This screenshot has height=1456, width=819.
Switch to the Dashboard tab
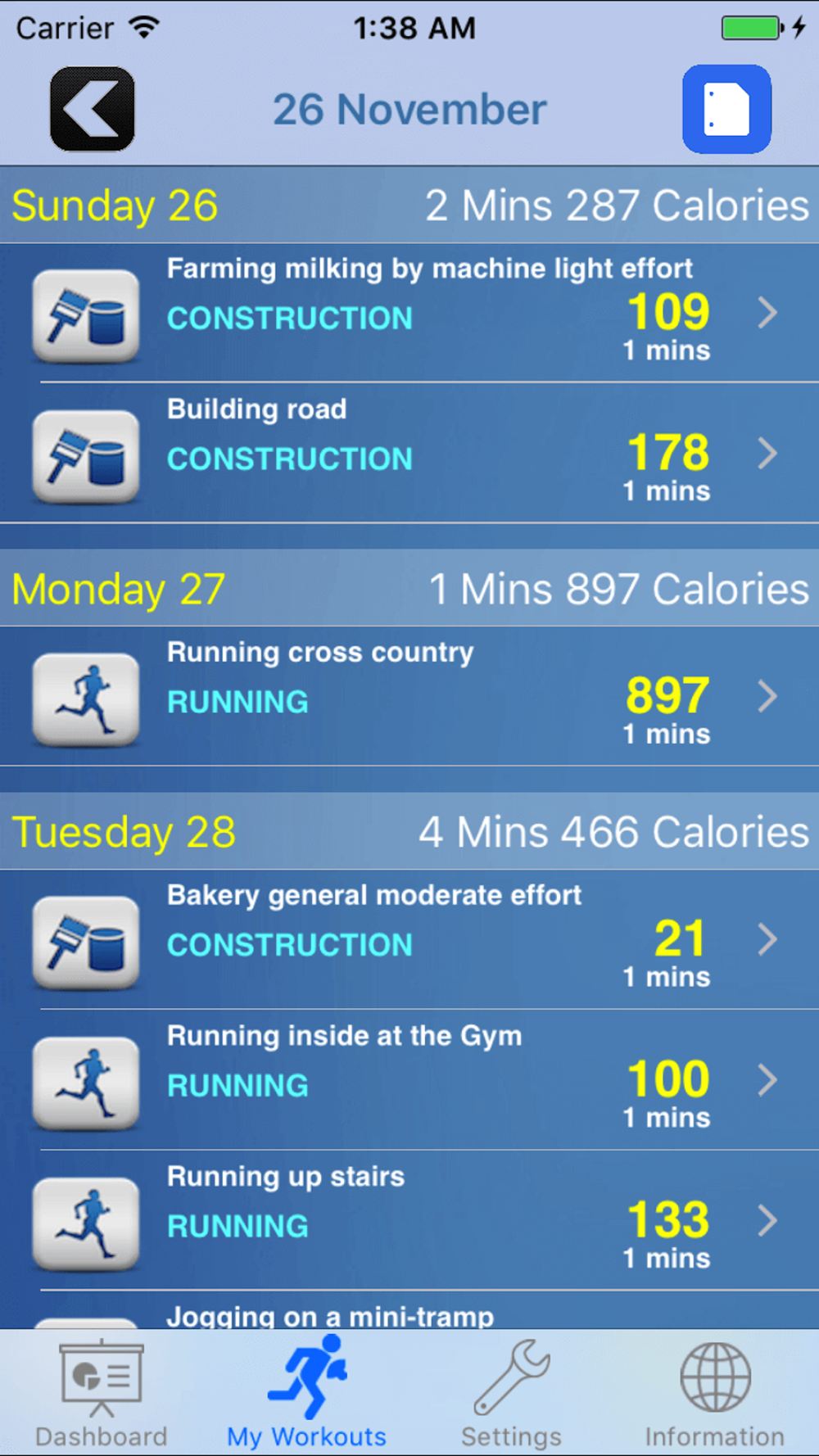102,1394
